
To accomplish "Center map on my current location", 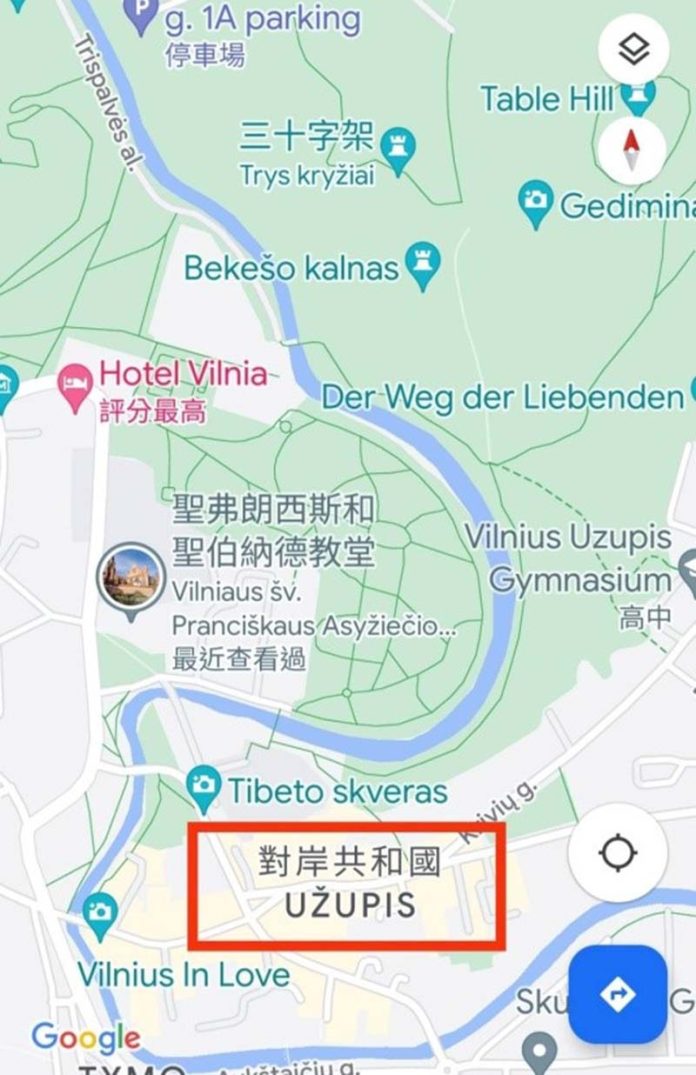I will 618,853.
